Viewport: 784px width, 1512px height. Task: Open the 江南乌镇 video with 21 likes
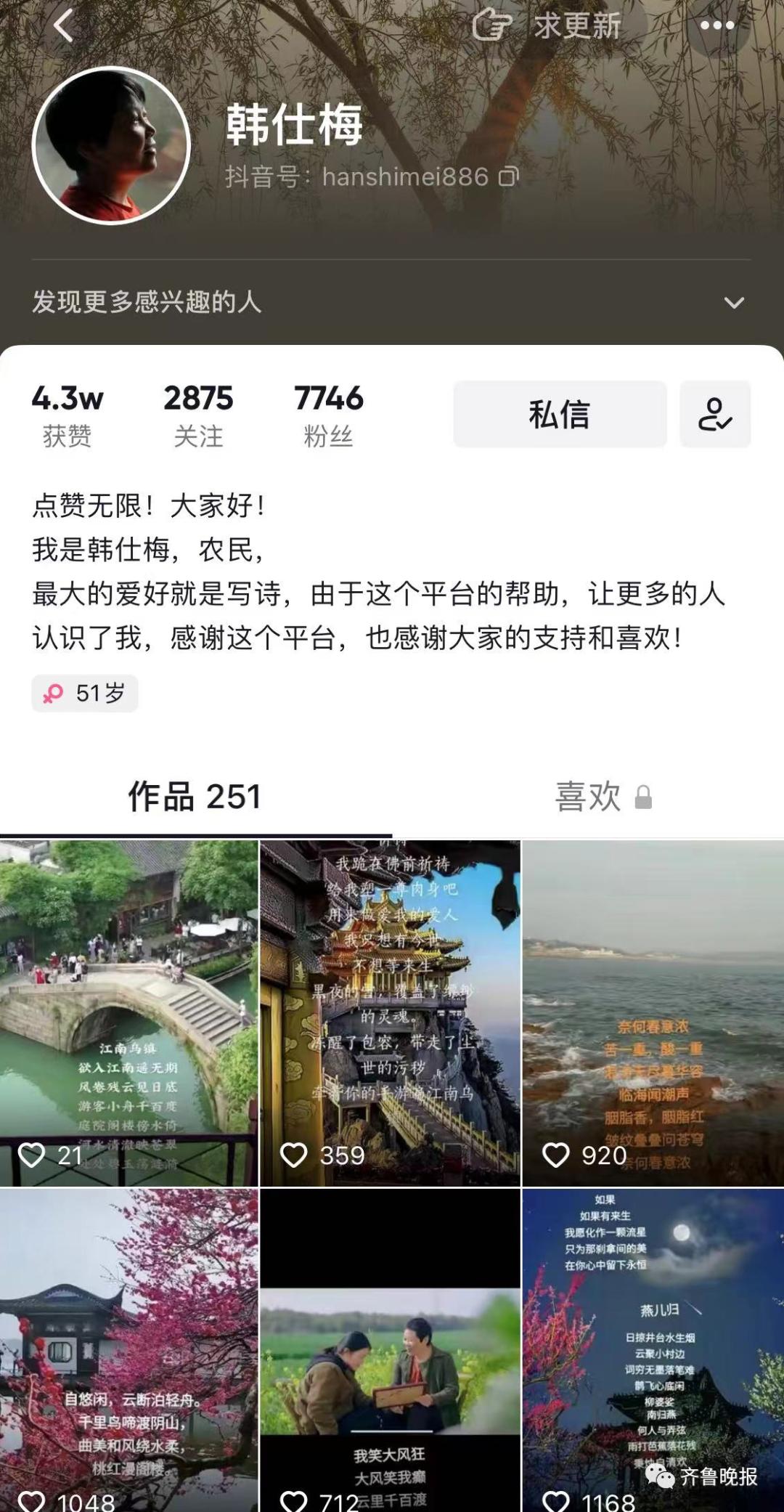pos(129,1012)
